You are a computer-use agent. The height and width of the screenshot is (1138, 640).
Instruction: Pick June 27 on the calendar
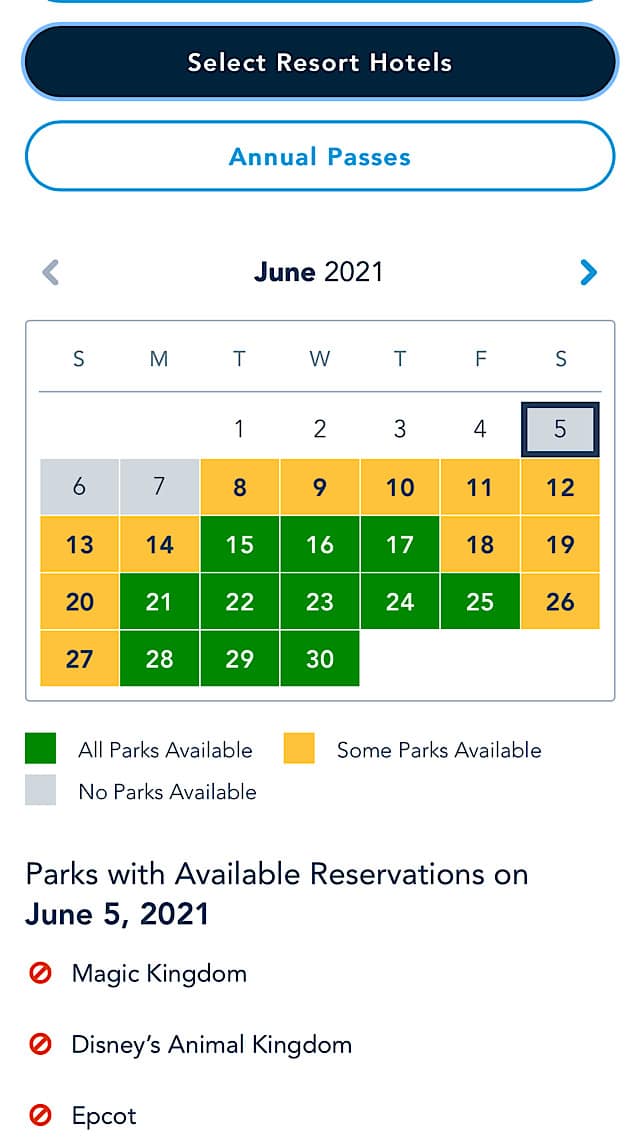(79, 659)
